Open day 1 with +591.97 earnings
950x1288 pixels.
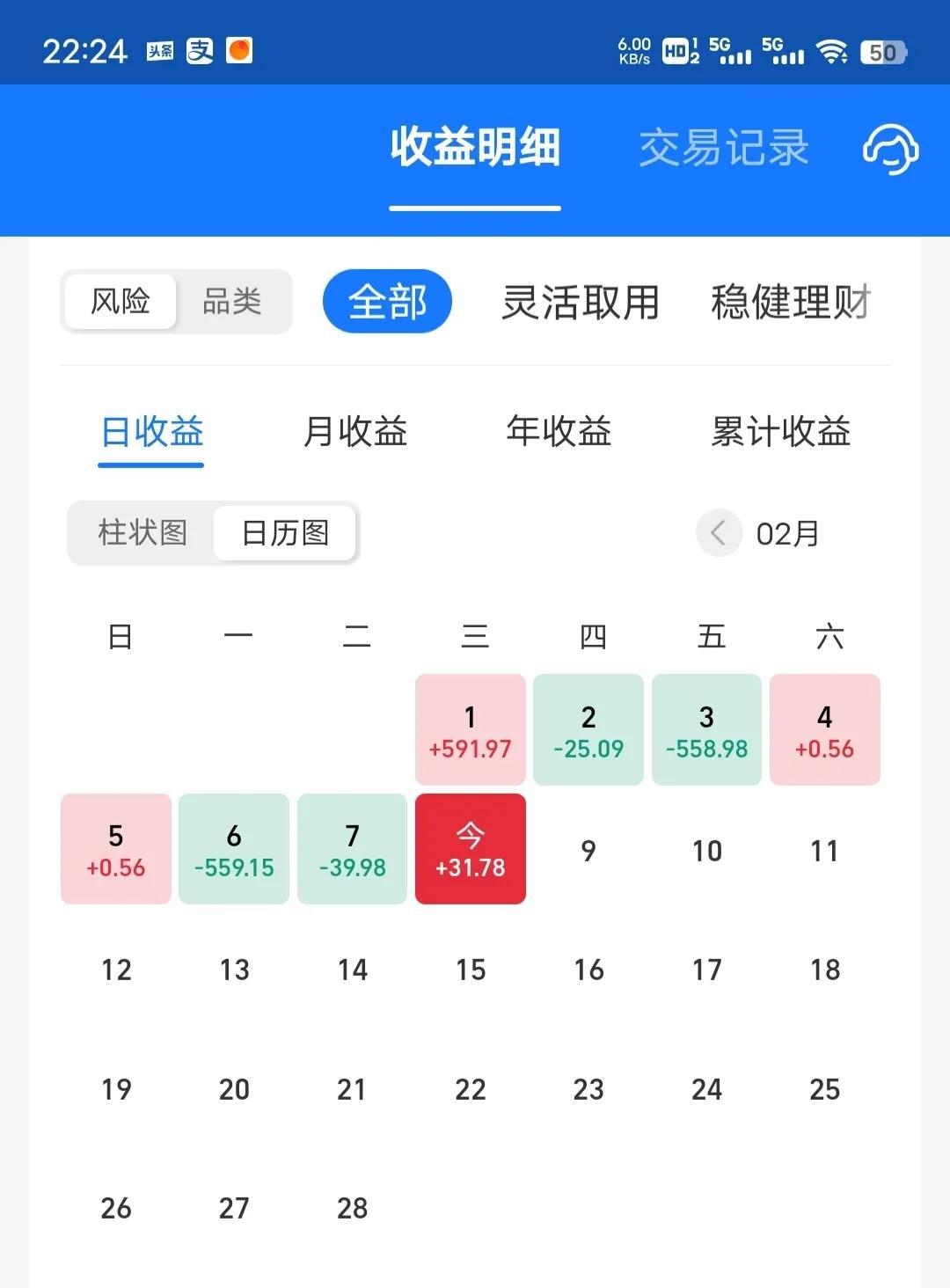[x=471, y=730]
